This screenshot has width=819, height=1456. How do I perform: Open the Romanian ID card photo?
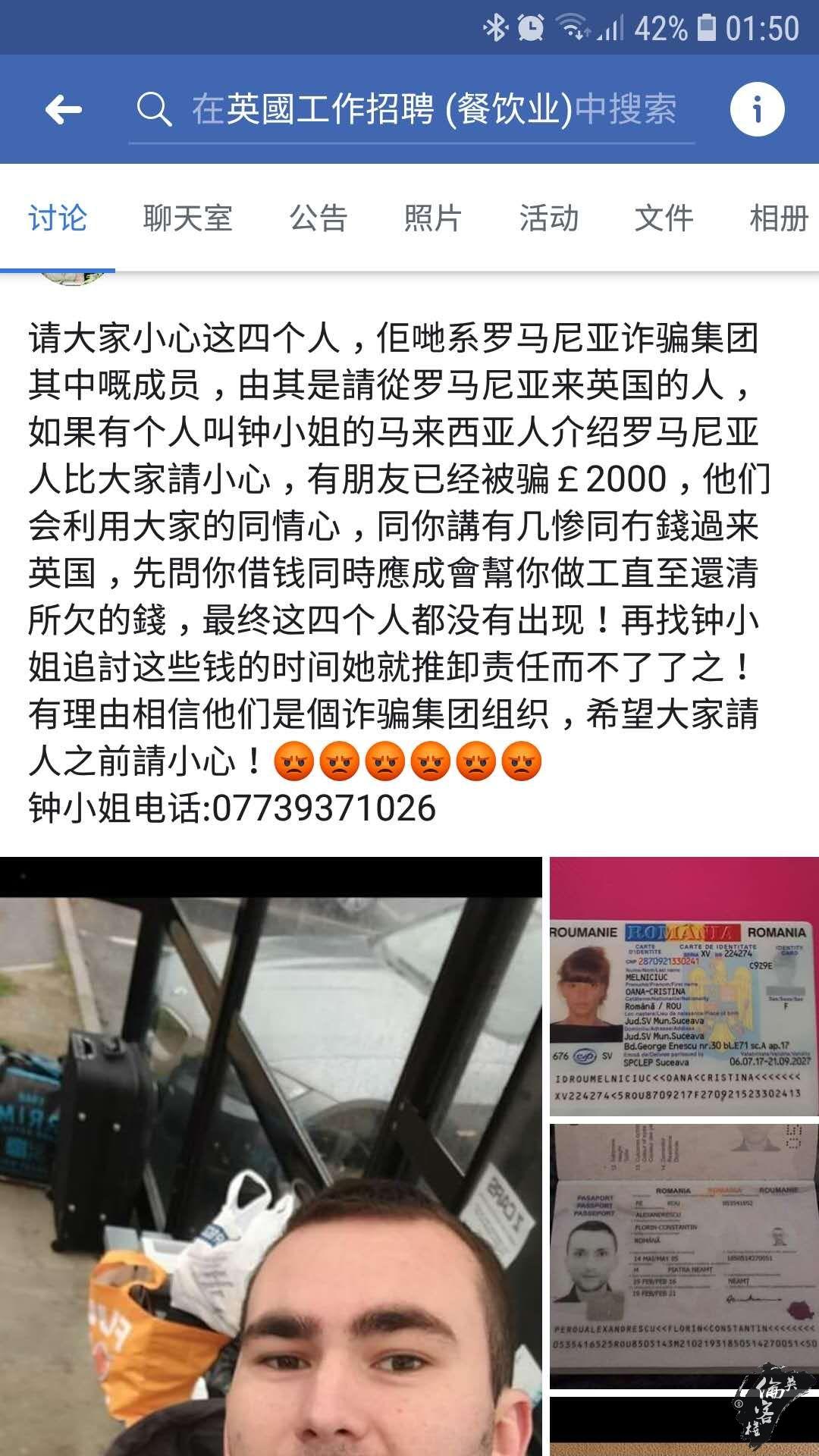pyautogui.click(x=684, y=987)
